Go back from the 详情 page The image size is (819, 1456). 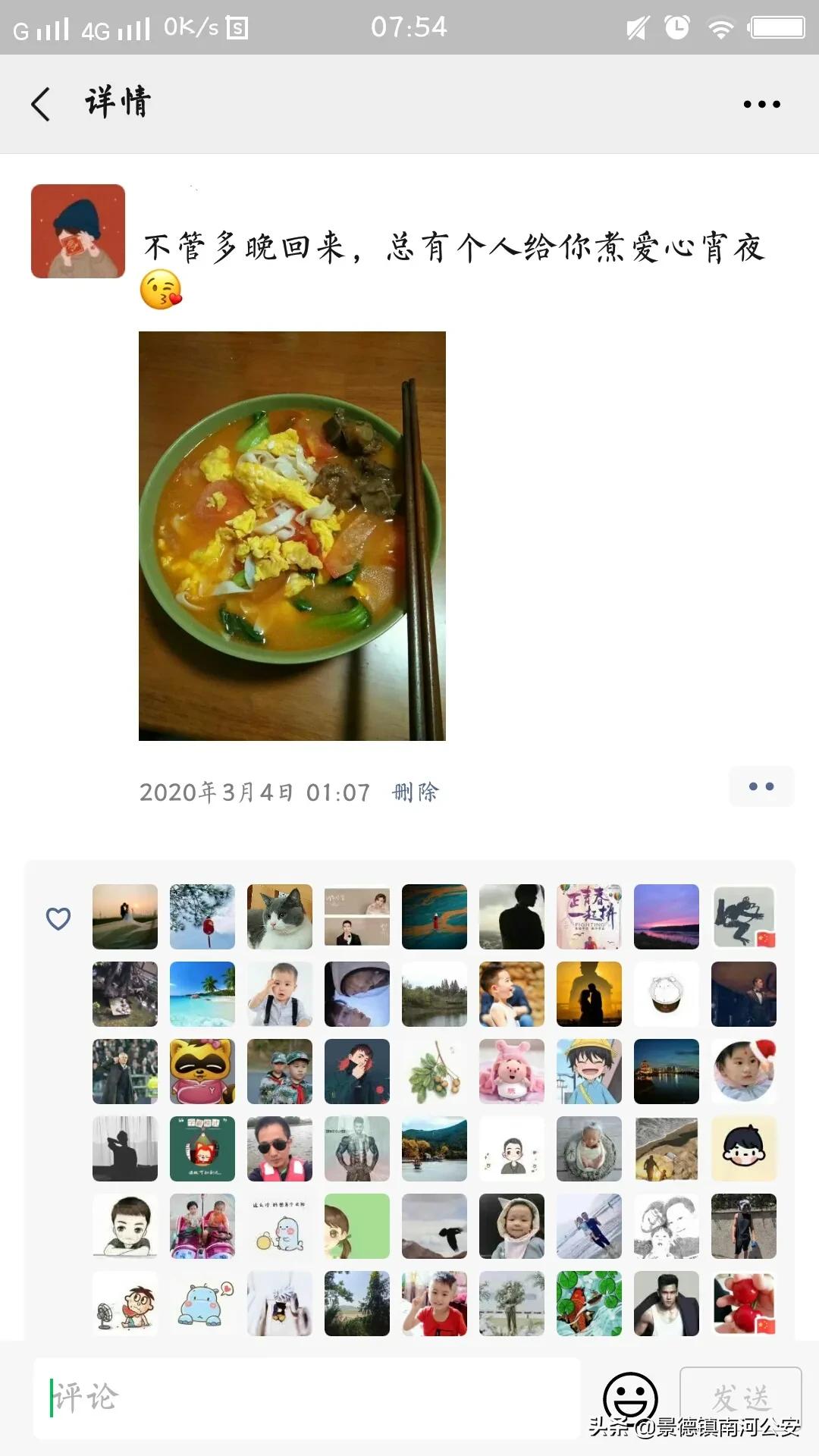click(41, 104)
